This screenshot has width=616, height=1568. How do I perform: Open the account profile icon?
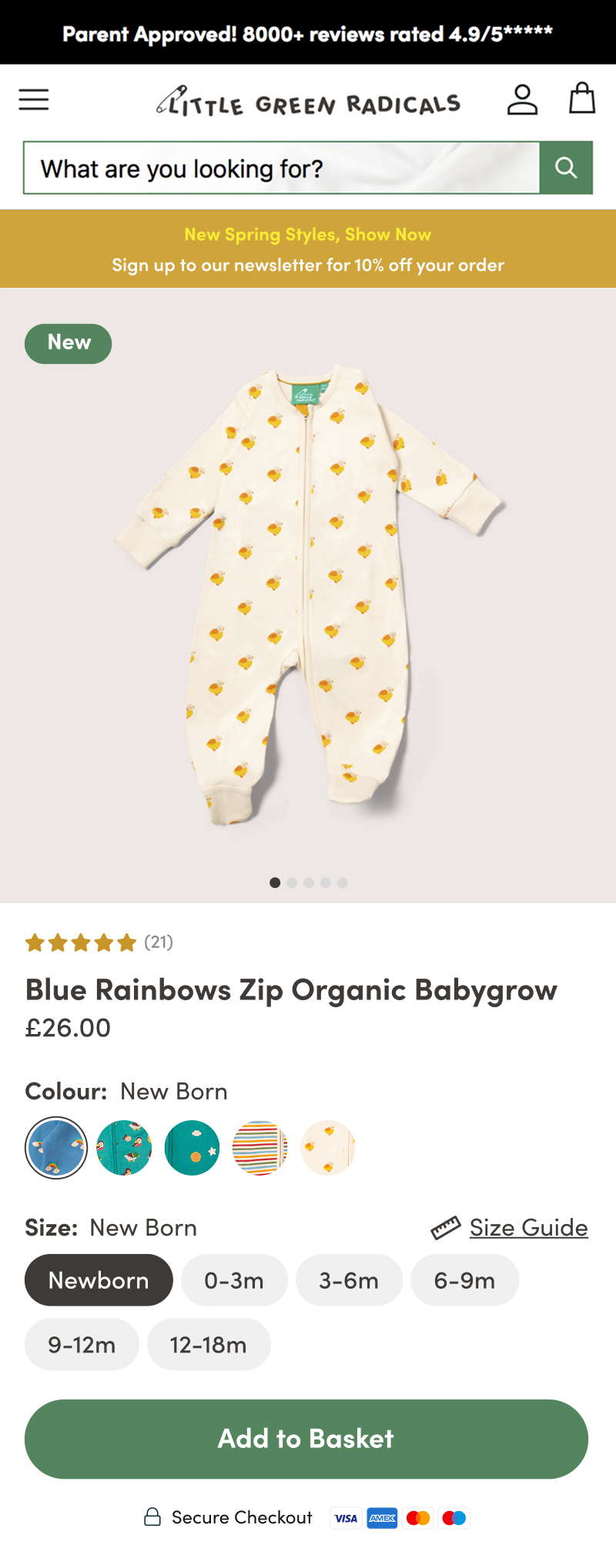[x=522, y=100]
